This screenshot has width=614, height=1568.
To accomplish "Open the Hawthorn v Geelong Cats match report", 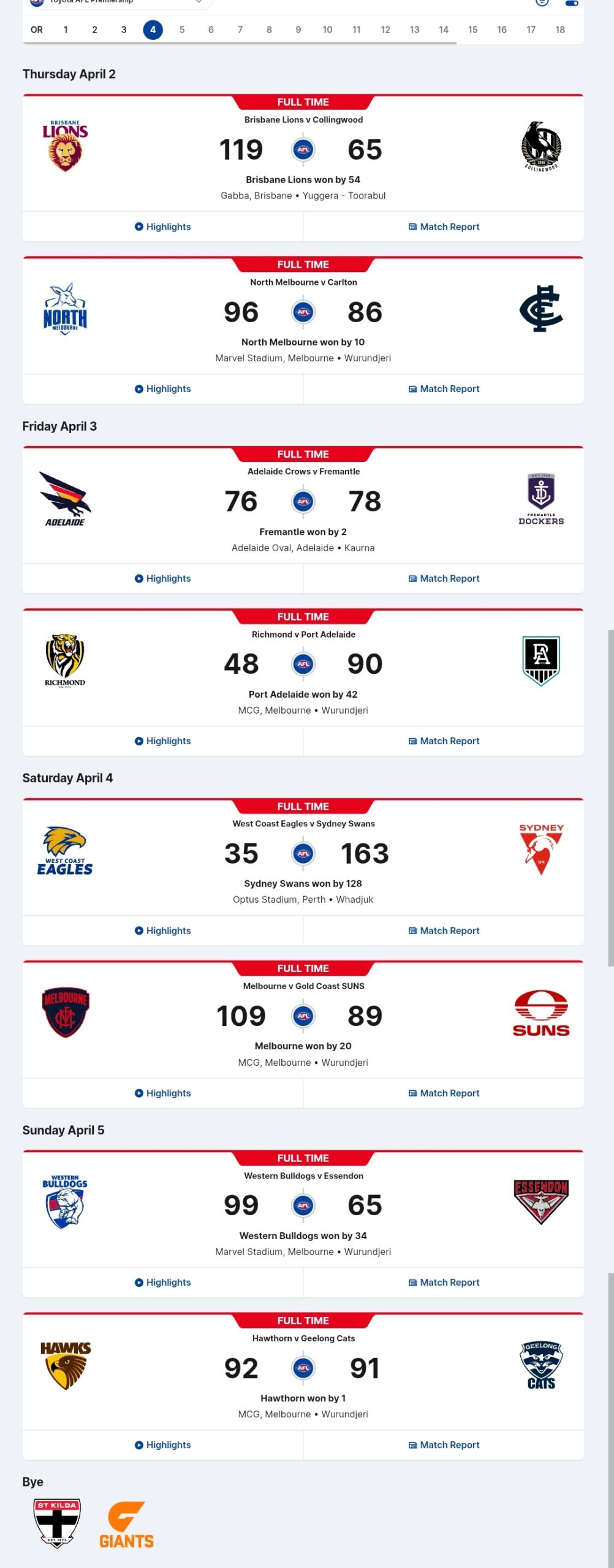I will (x=444, y=1445).
